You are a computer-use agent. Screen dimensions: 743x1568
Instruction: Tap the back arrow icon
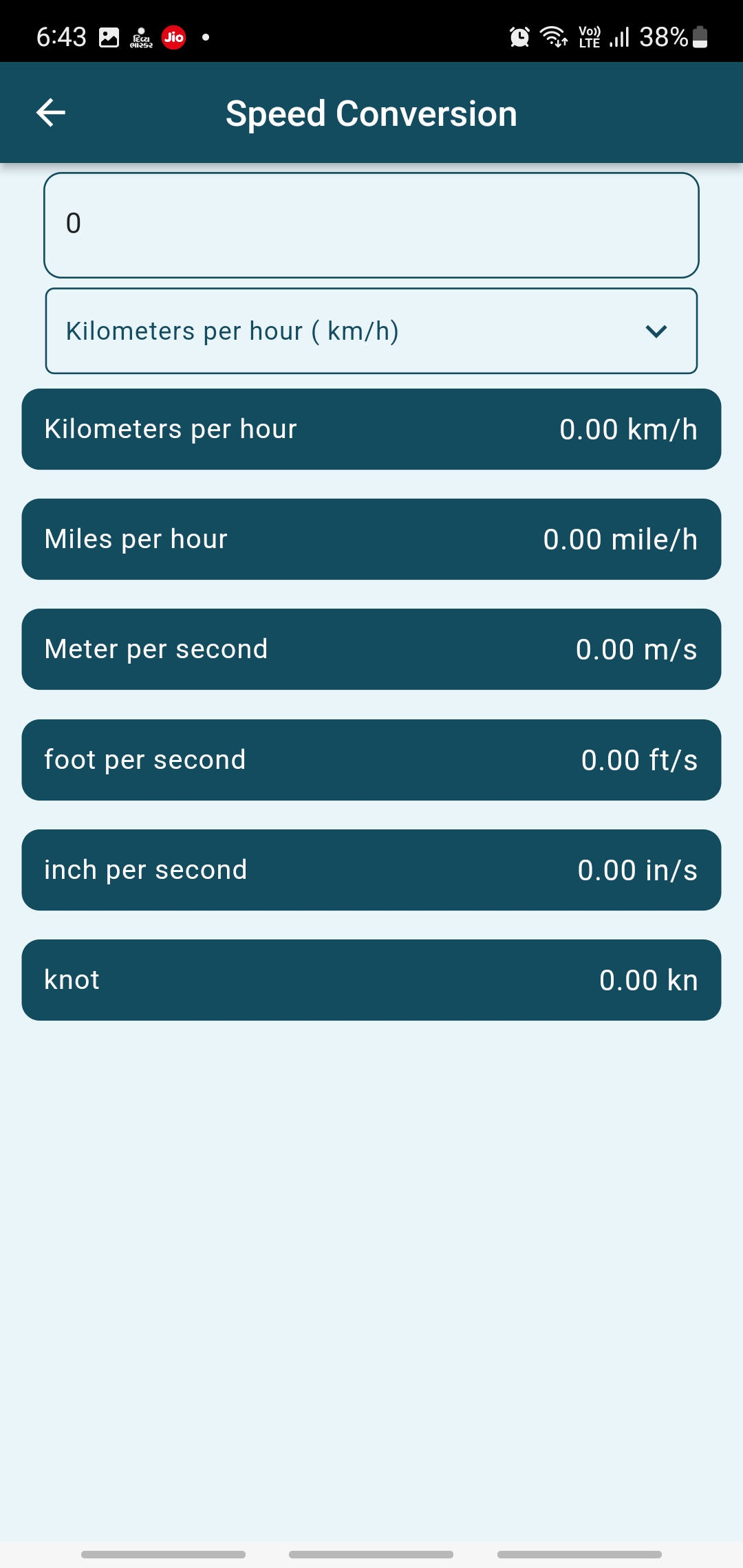50,112
